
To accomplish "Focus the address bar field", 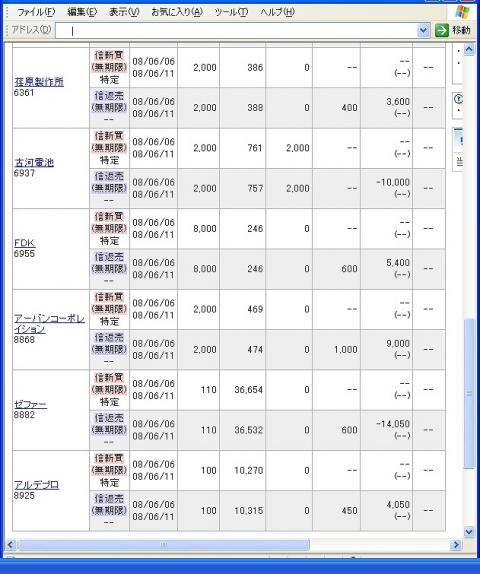I will tap(237, 31).
